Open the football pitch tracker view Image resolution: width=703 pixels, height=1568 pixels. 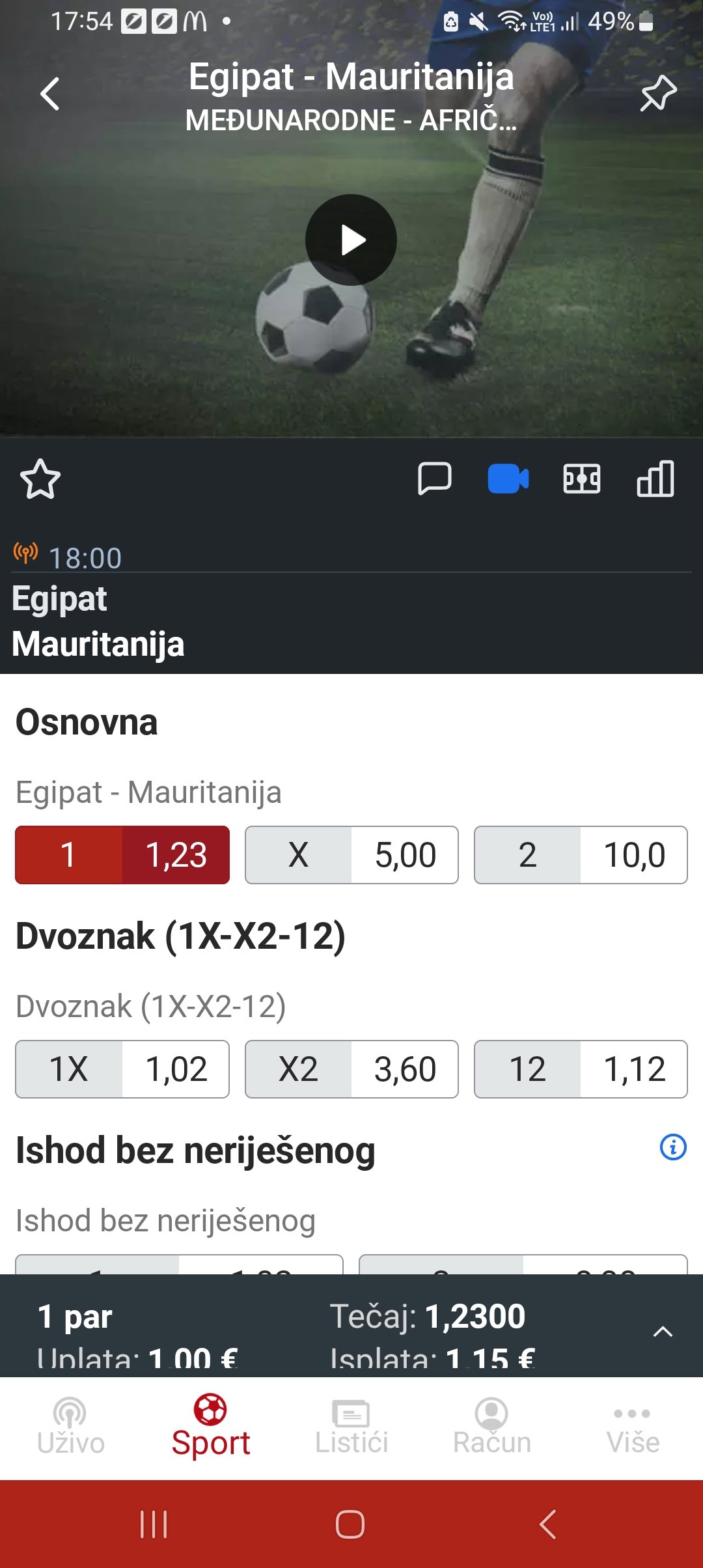click(582, 479)
